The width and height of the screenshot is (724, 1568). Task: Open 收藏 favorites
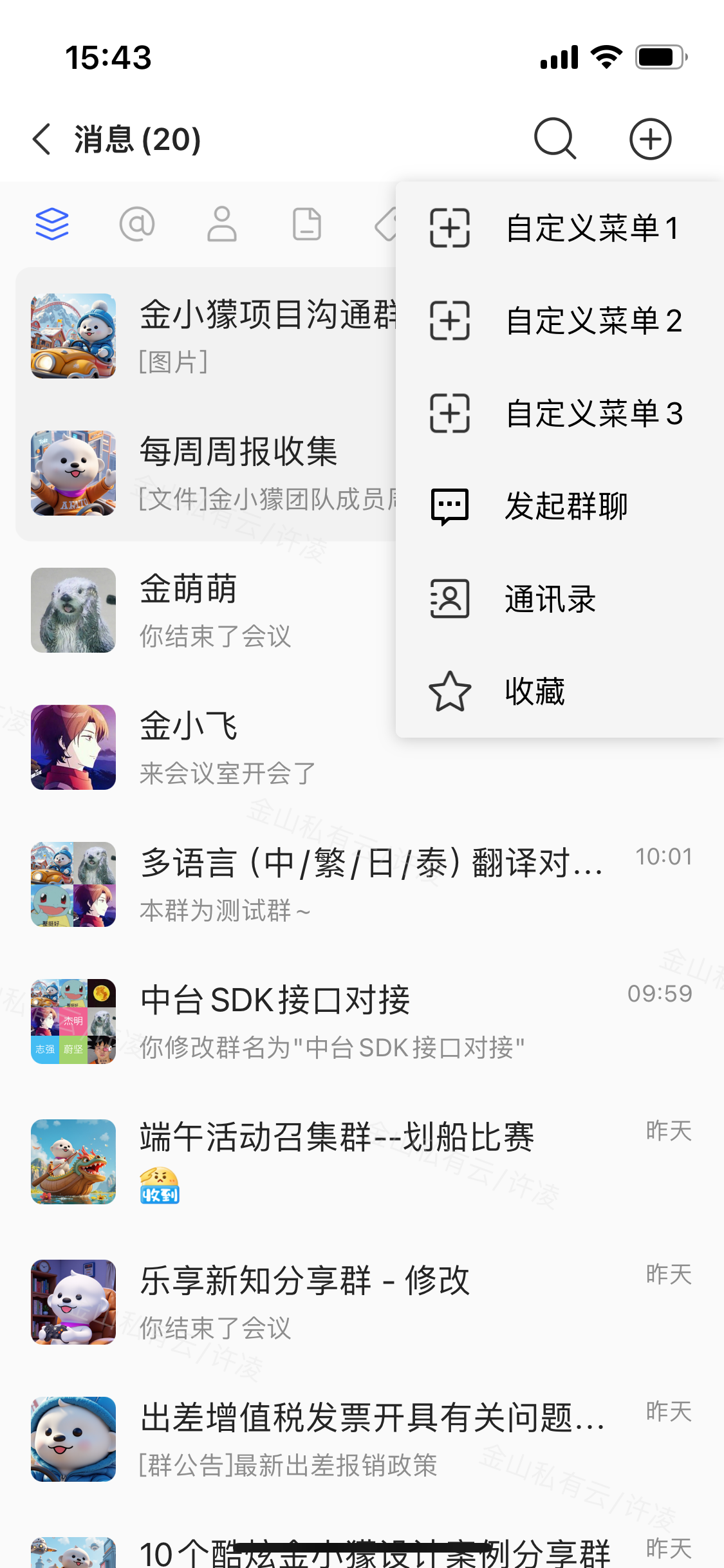(559, 691)
